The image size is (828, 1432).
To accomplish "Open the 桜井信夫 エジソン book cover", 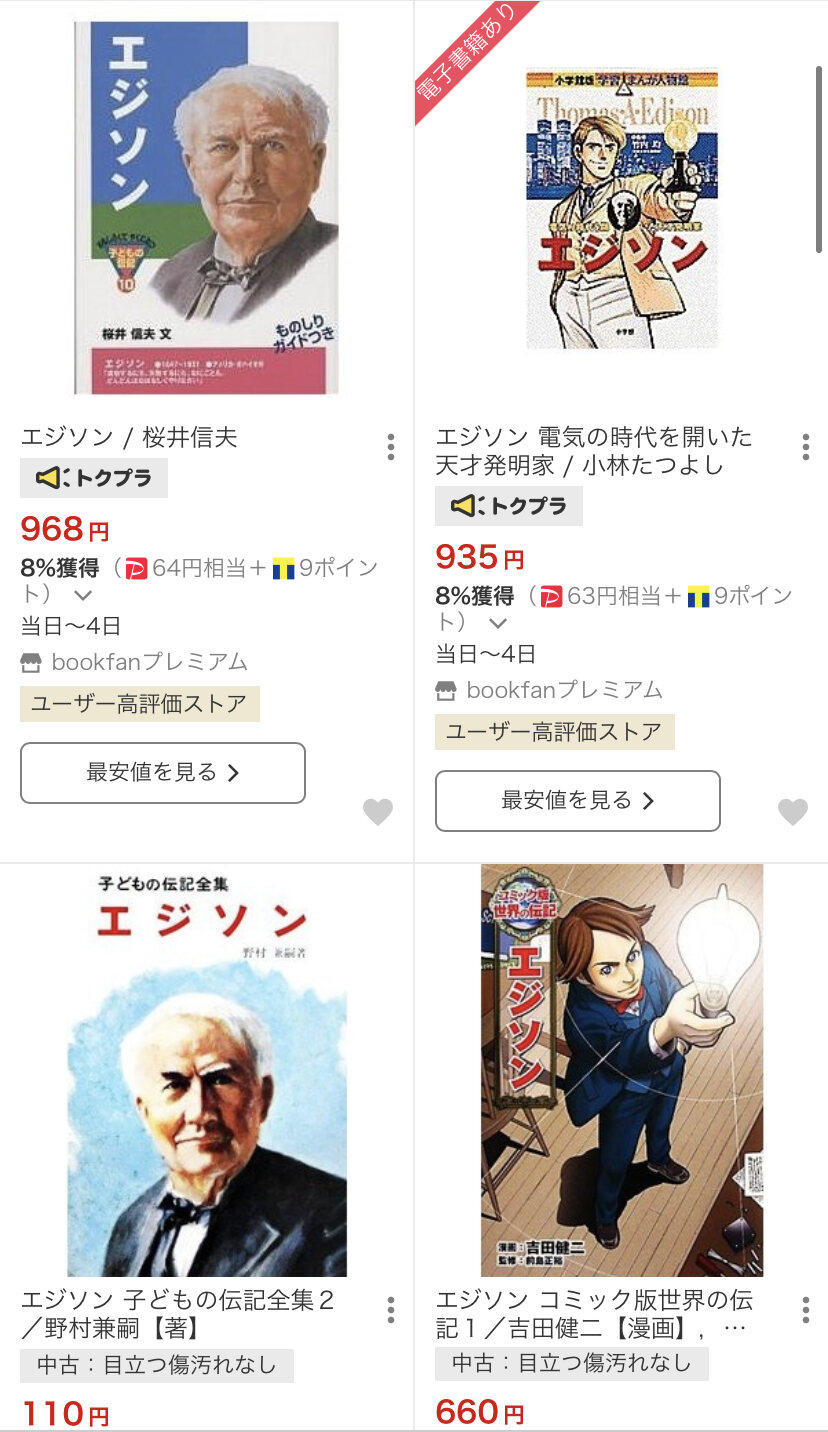I will (x=206, y=208).
